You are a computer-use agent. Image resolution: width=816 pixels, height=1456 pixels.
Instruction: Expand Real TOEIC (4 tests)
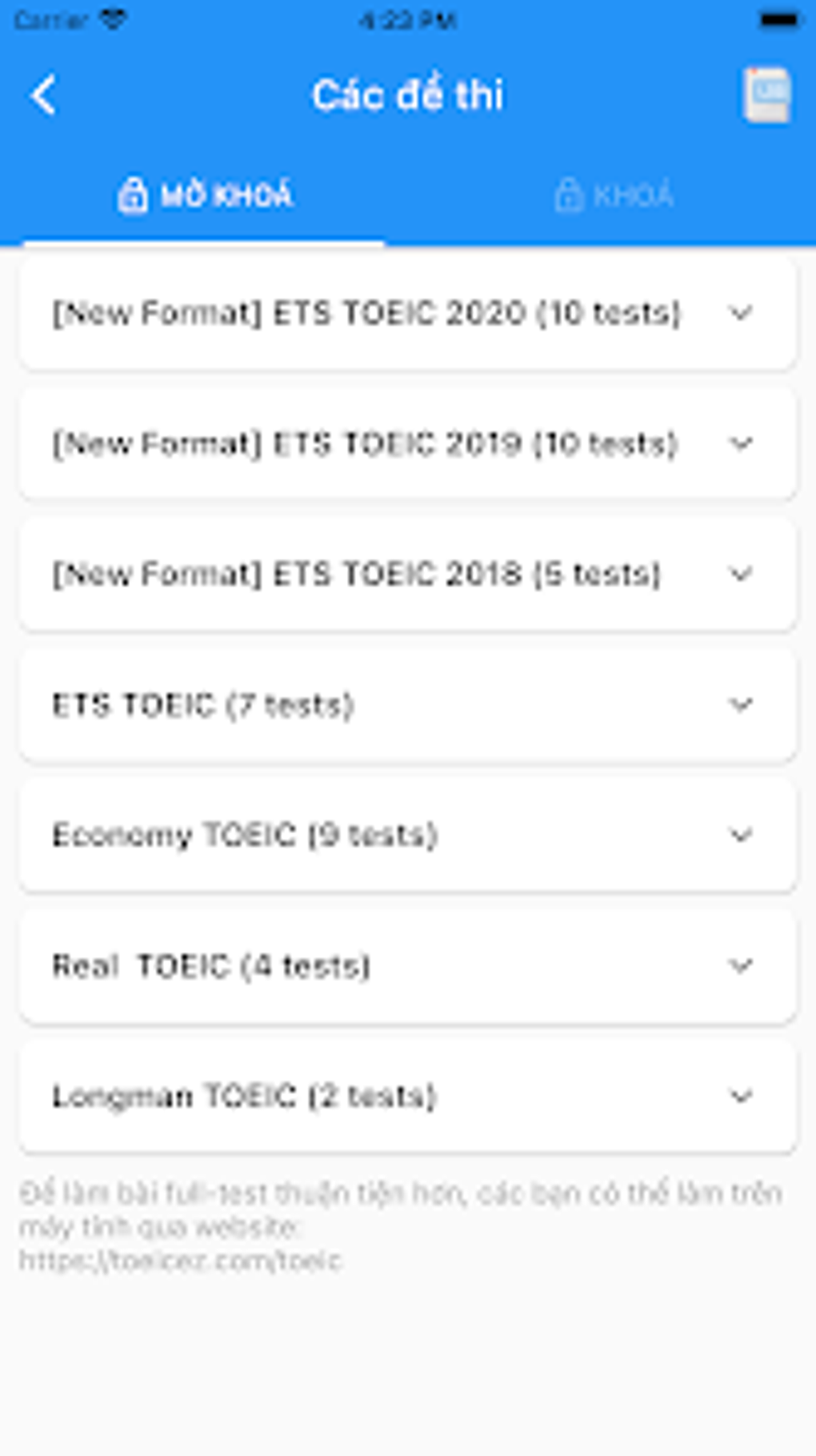coord(408,965)
